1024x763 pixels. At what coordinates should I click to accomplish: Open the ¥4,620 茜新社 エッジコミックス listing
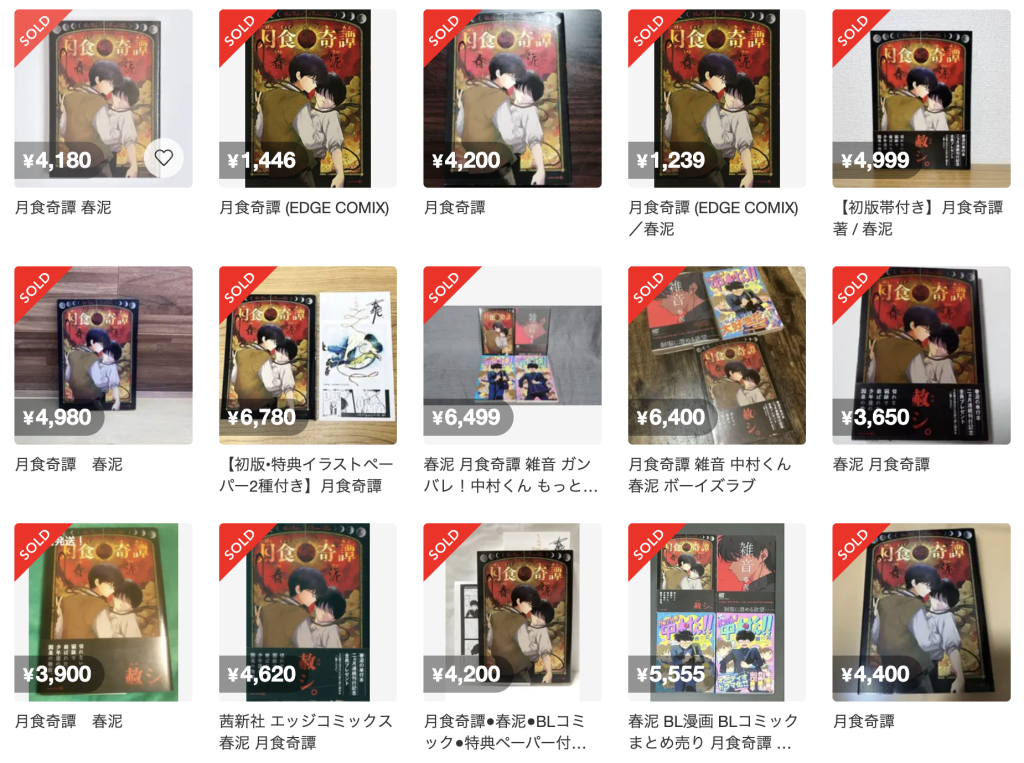coord(307,611)
